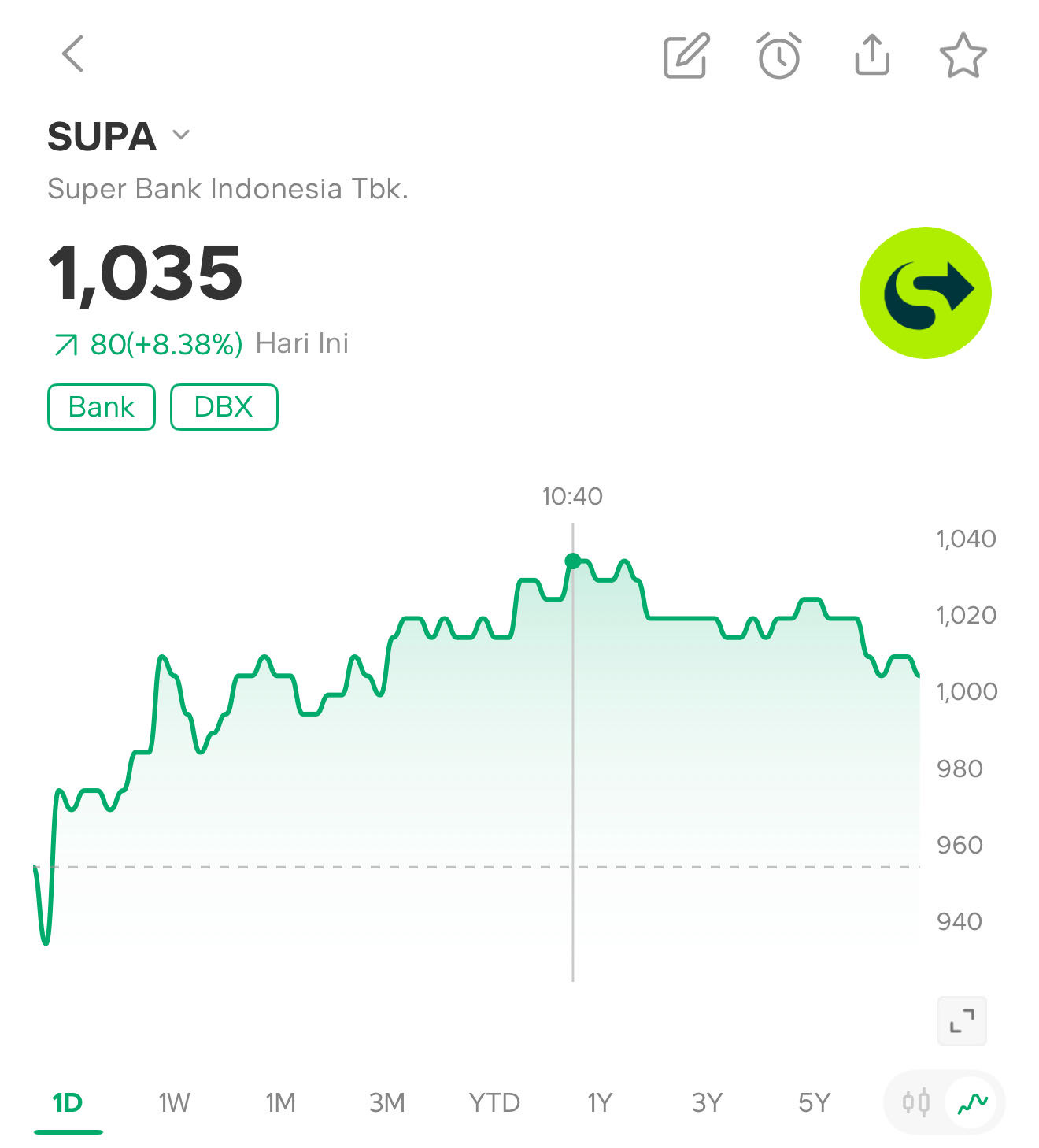Select the line chart view
Viewport: 1039px width, 1148px height.
coord(973,1102)
